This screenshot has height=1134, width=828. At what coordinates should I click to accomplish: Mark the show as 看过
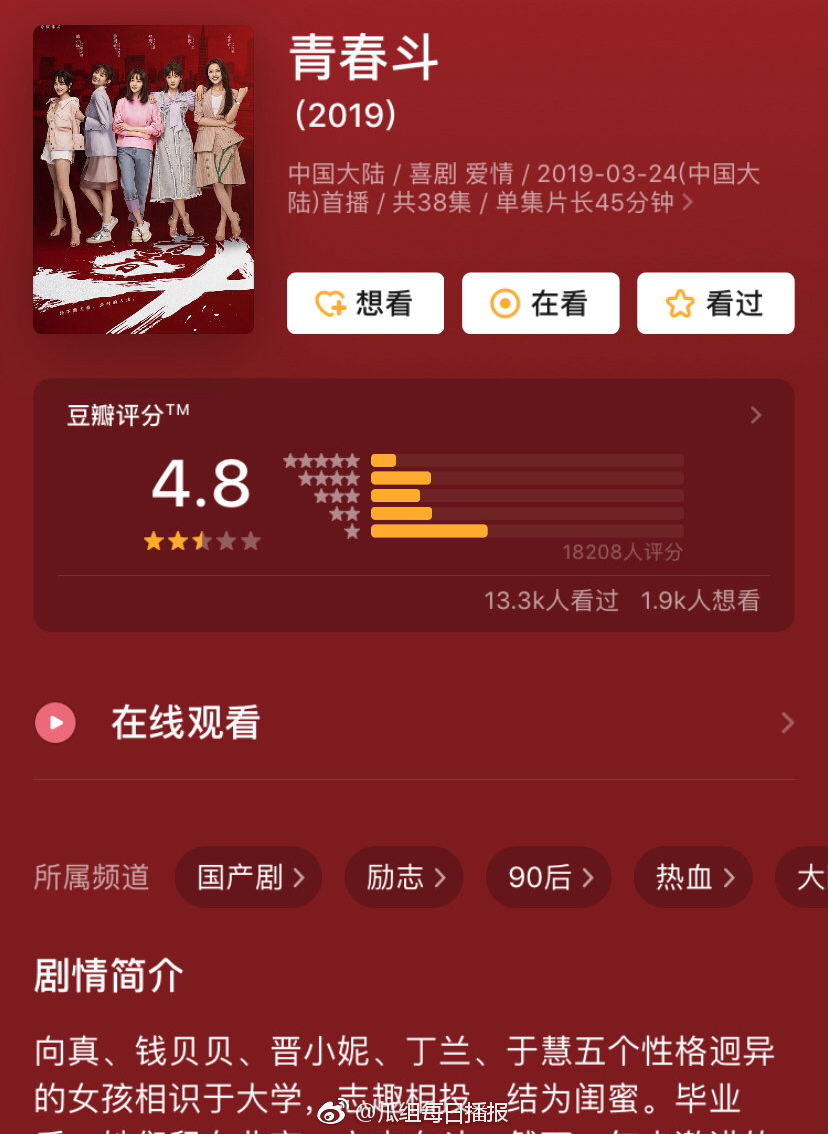click(715, 303)
